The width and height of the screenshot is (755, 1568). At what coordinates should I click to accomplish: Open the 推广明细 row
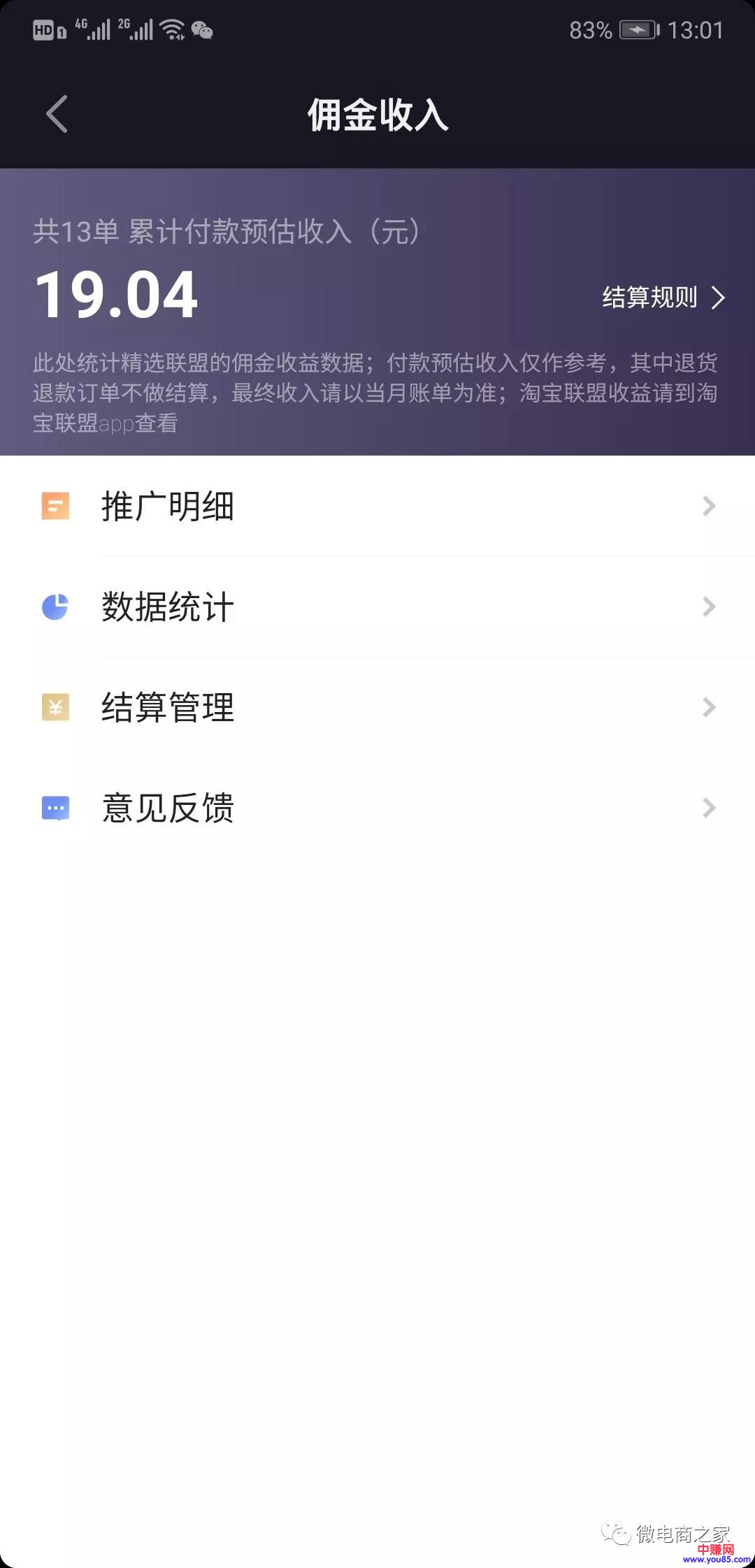point(377,507)
